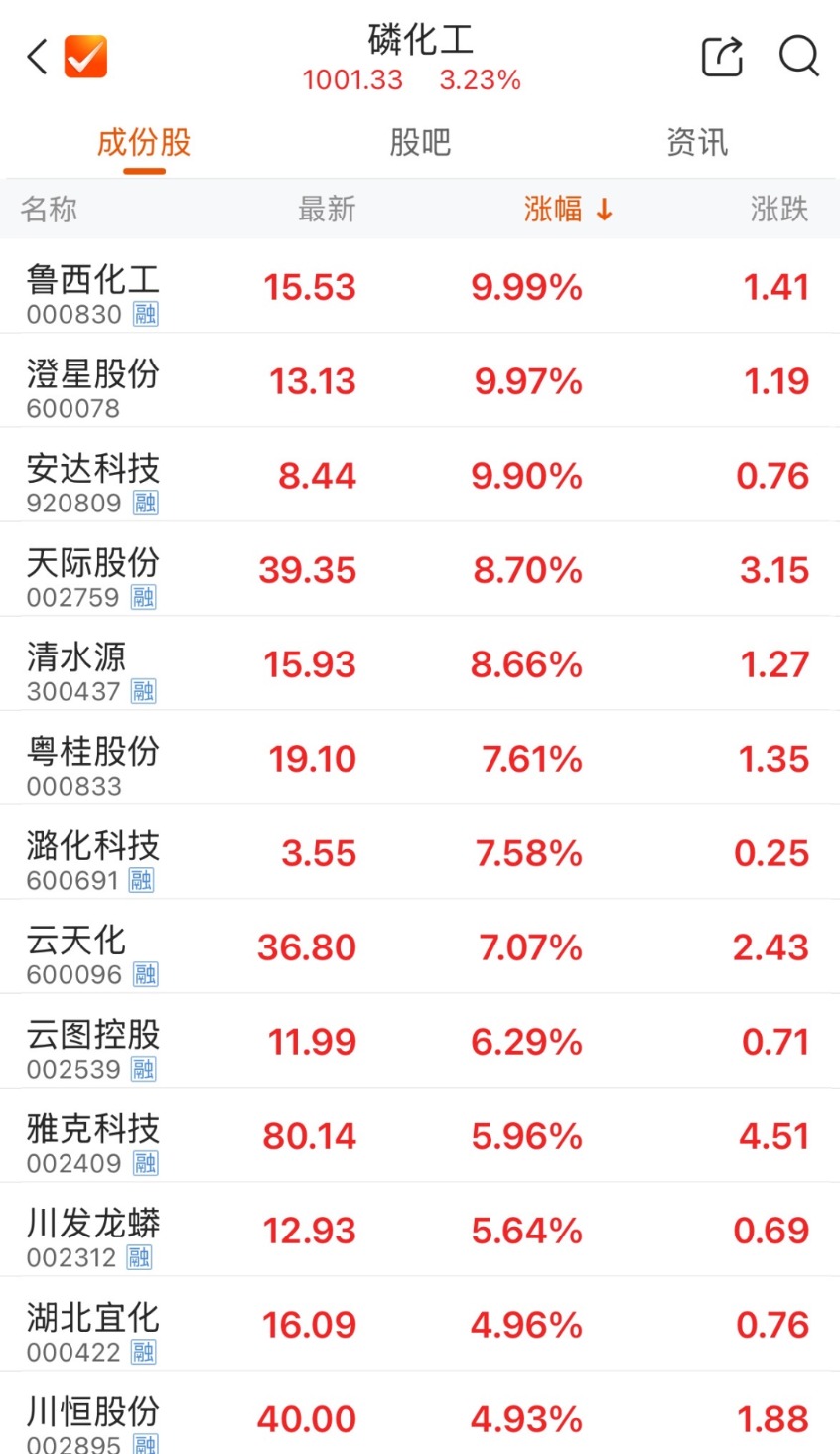840x1454 pixels.
Task: Open 湖北宜化 stock details
Action: pyautogui.click(x=93, y=1325)
